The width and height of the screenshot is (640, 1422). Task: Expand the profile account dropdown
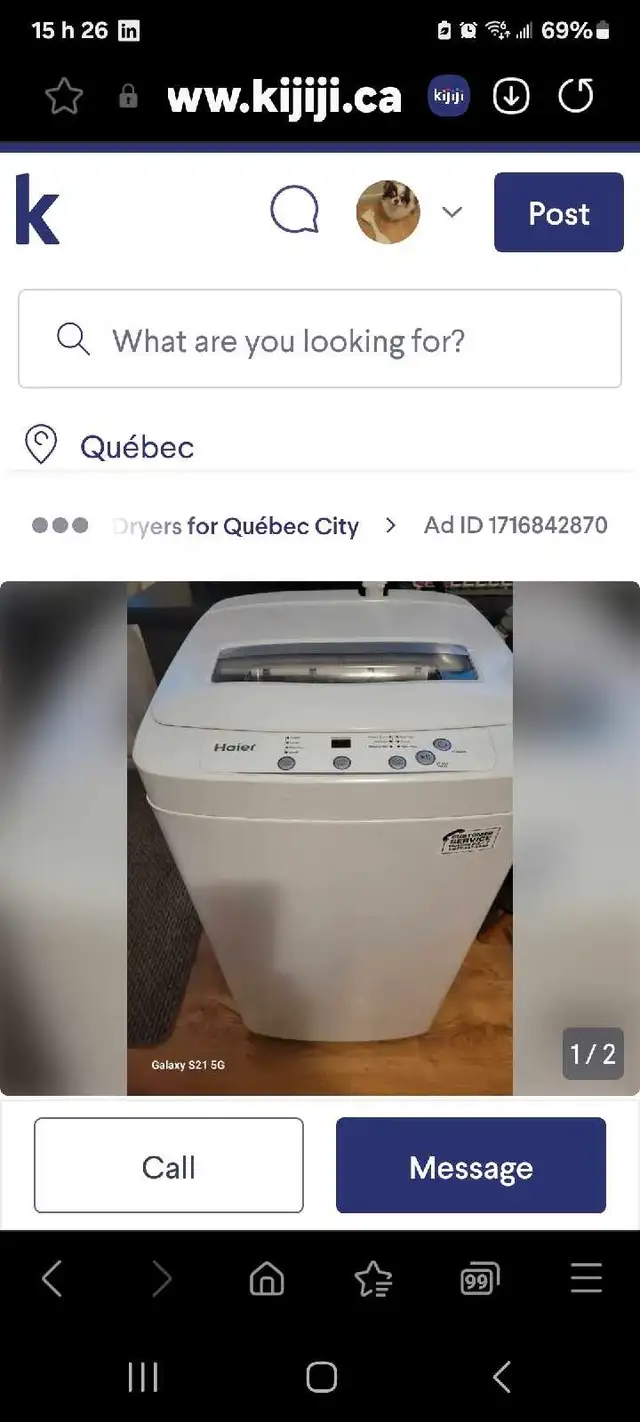point(452,211)
